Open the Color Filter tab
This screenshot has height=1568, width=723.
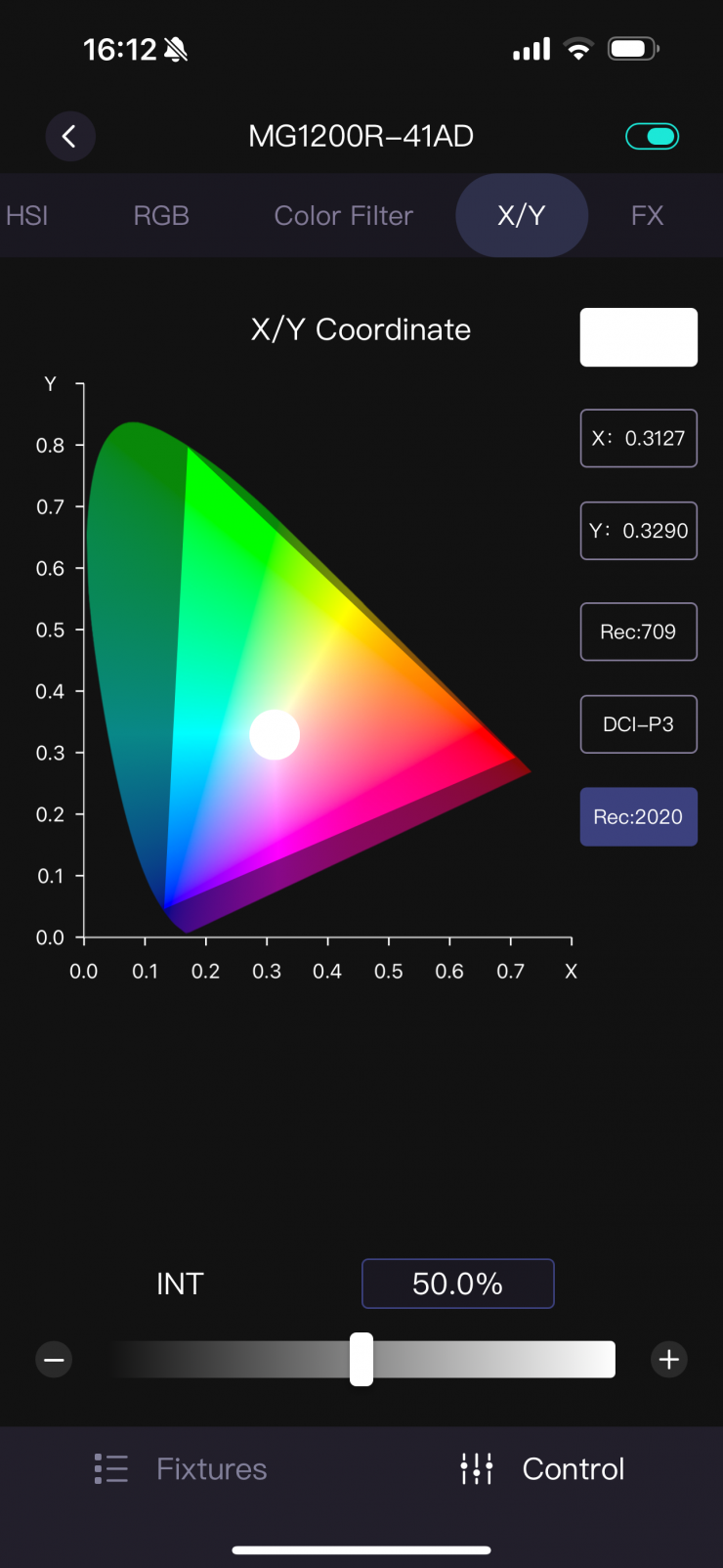pos(344,215)
